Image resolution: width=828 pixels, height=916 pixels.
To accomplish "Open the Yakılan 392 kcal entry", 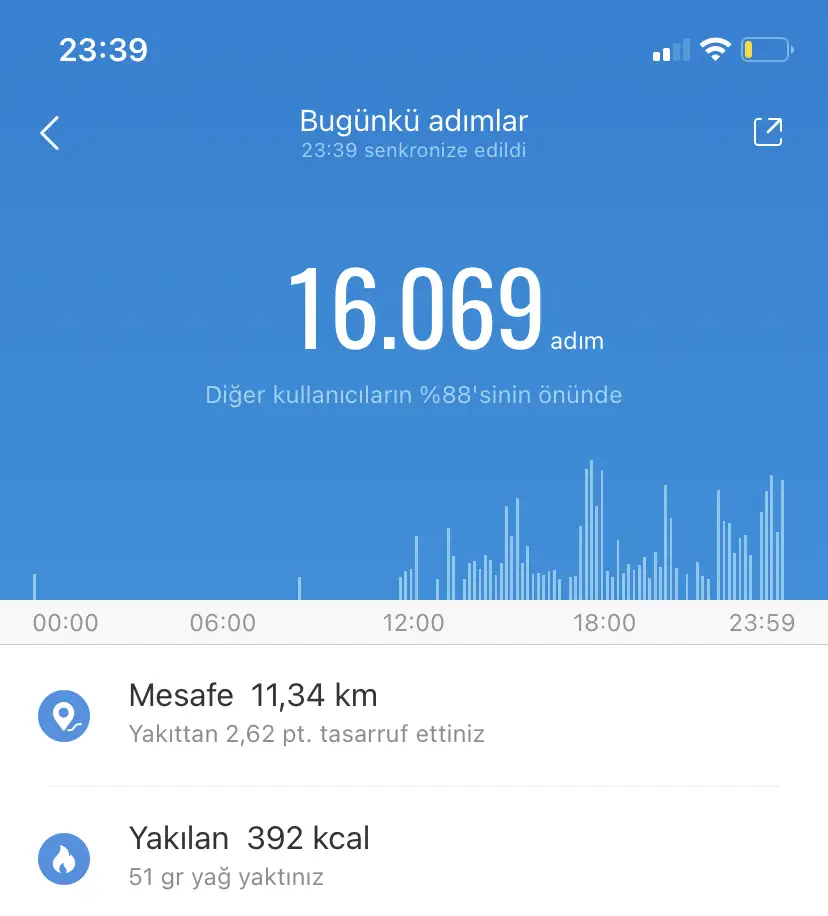I will pyautogui.click(x=249, y=839).
